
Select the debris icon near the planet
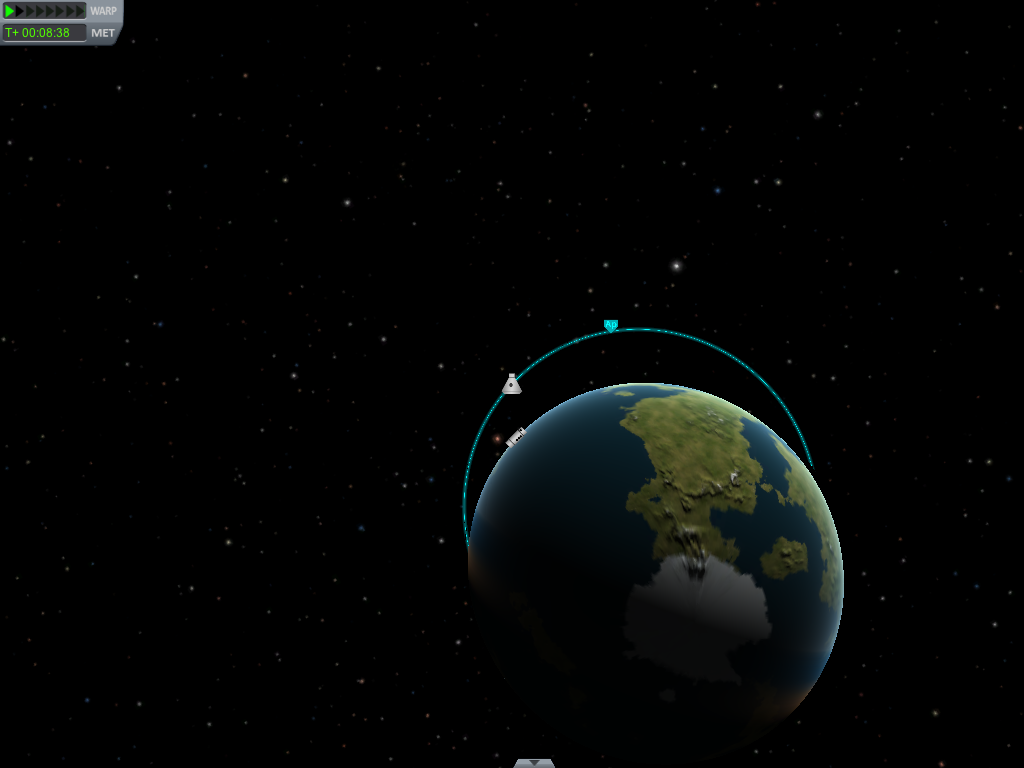click(516, 437)
